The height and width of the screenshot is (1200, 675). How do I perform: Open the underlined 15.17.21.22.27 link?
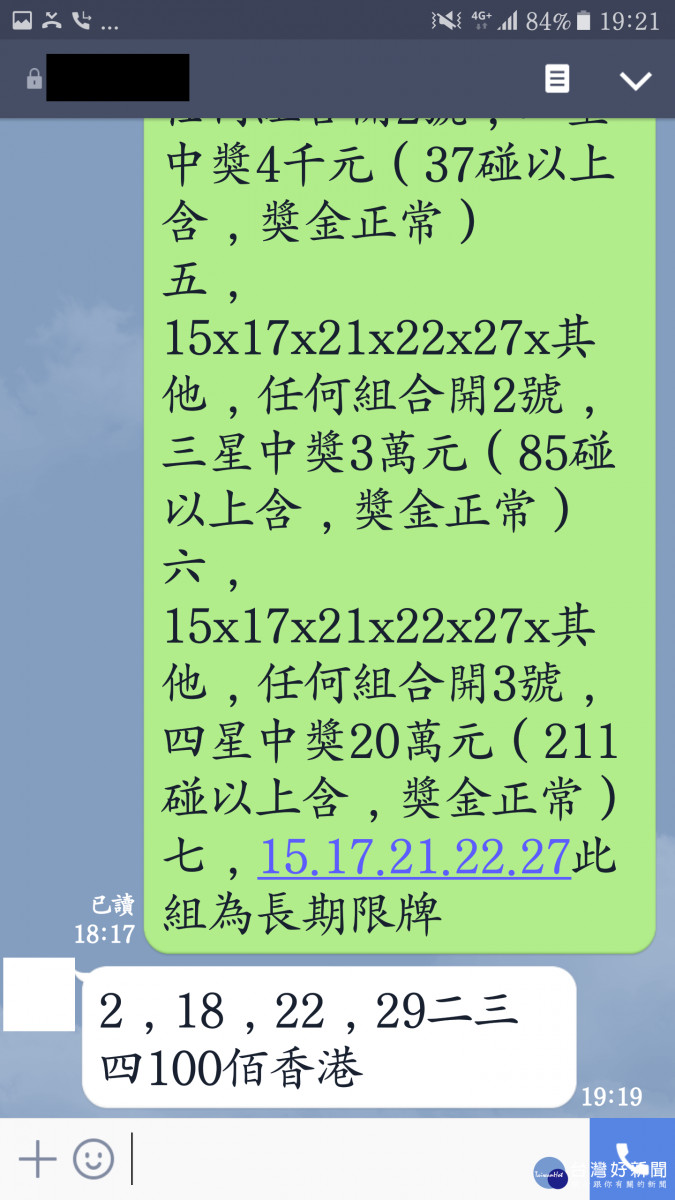pyautogui.click(x=414, y=858)
